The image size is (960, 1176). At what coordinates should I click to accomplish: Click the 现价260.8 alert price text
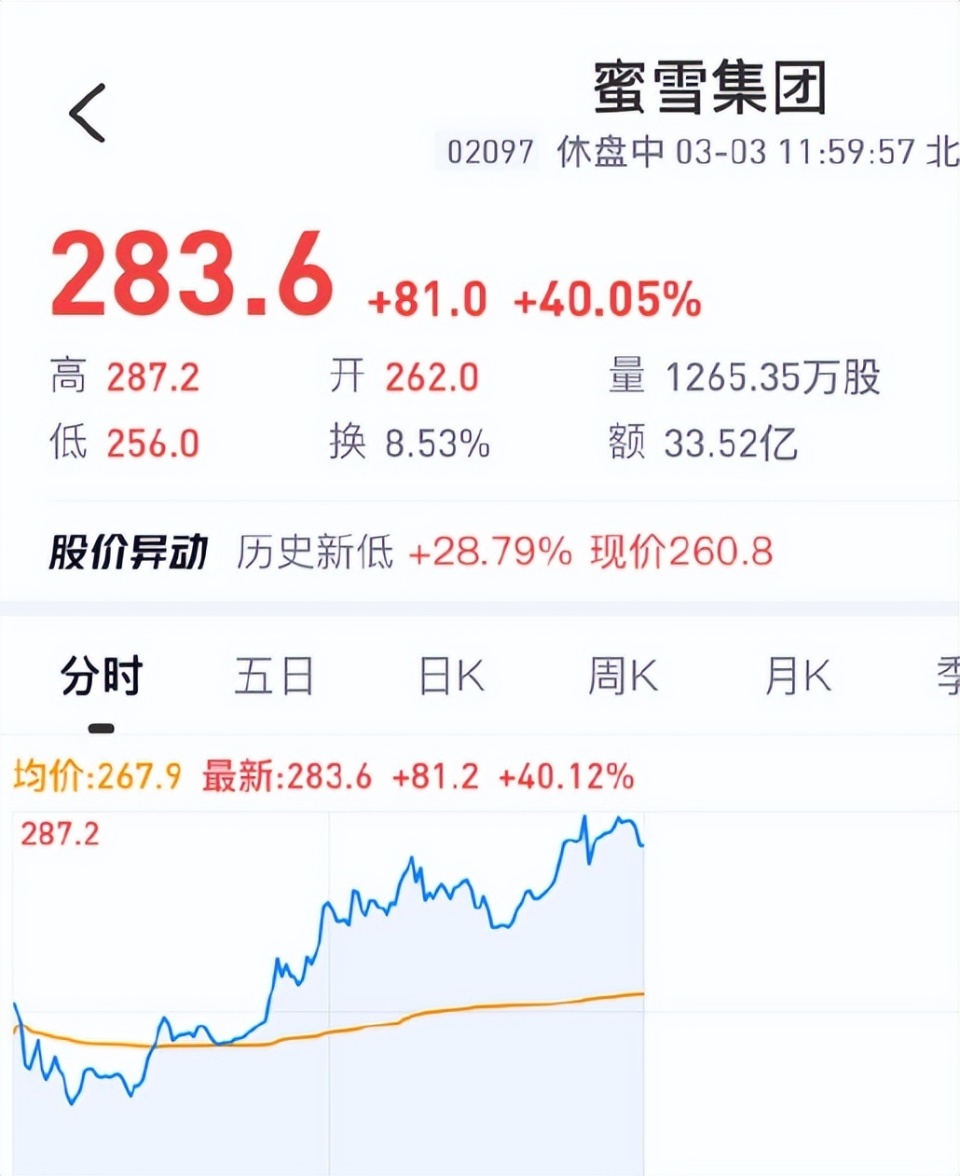click(x=683, y=551)
